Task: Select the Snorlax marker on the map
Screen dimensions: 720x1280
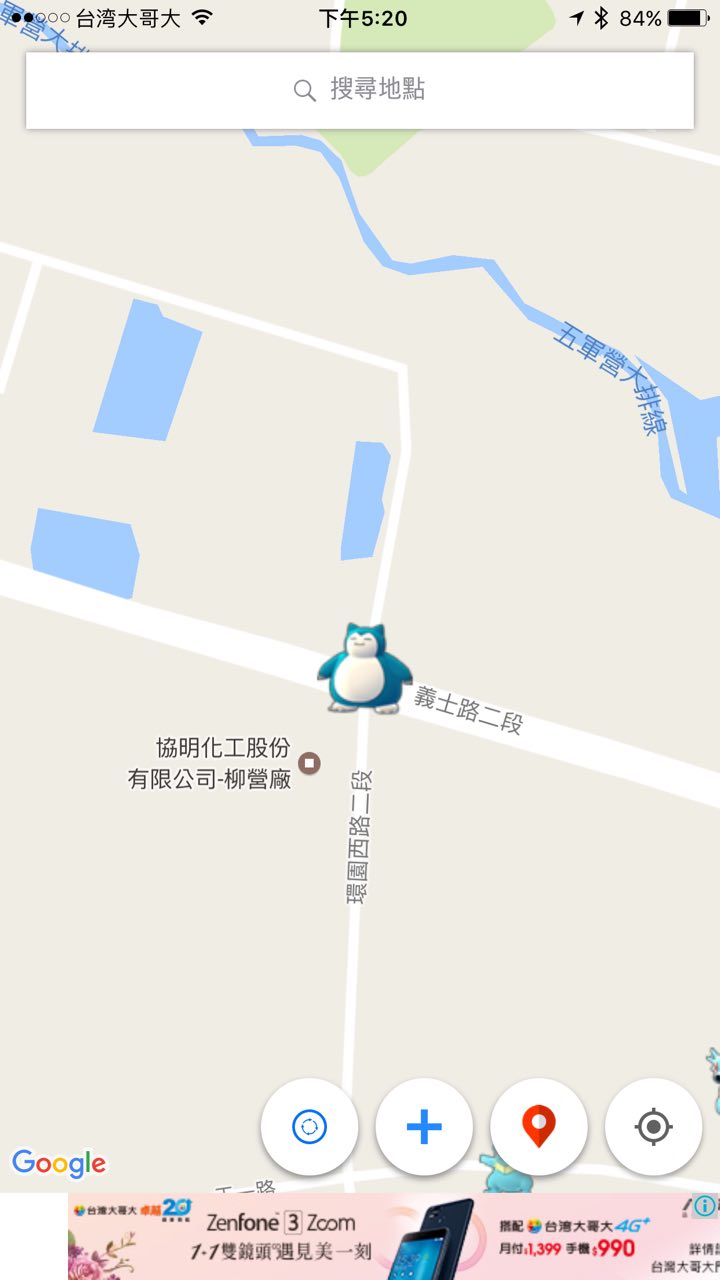Action: [364, 669]
